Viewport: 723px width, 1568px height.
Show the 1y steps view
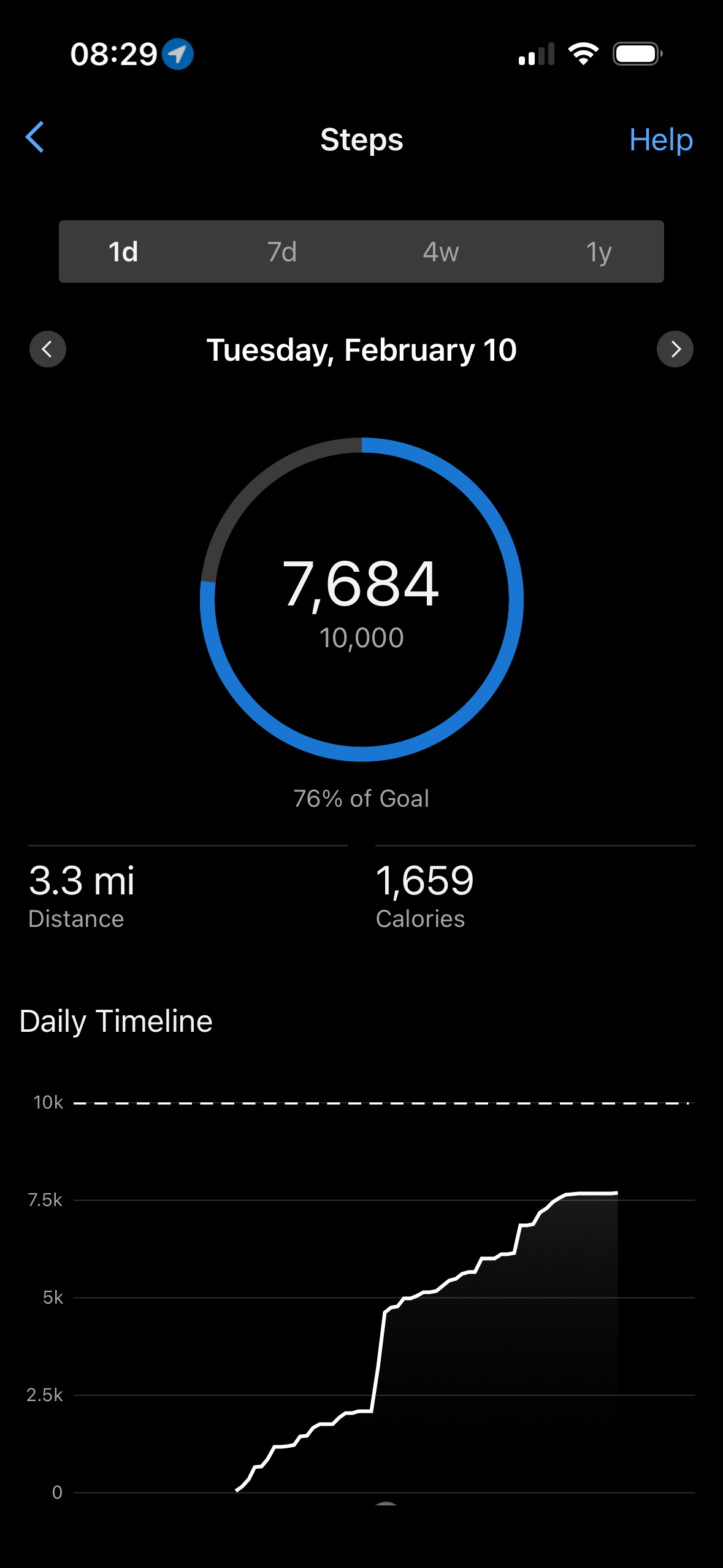click(x=599, y=252)
